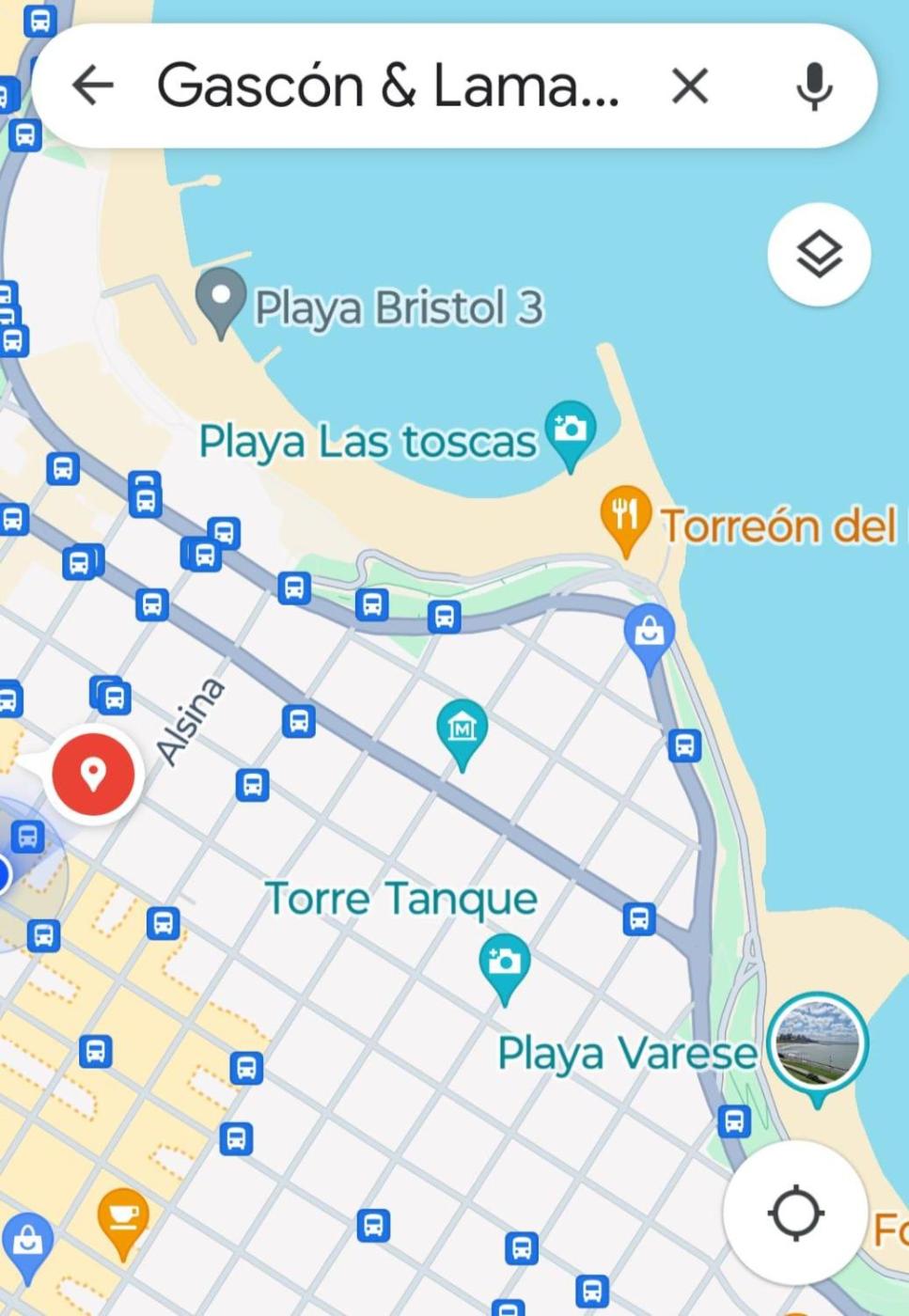Image resolution: width=909 pixels, height=1316 pixels.
Task: Center the map on my location
Action: [795, 1213]
